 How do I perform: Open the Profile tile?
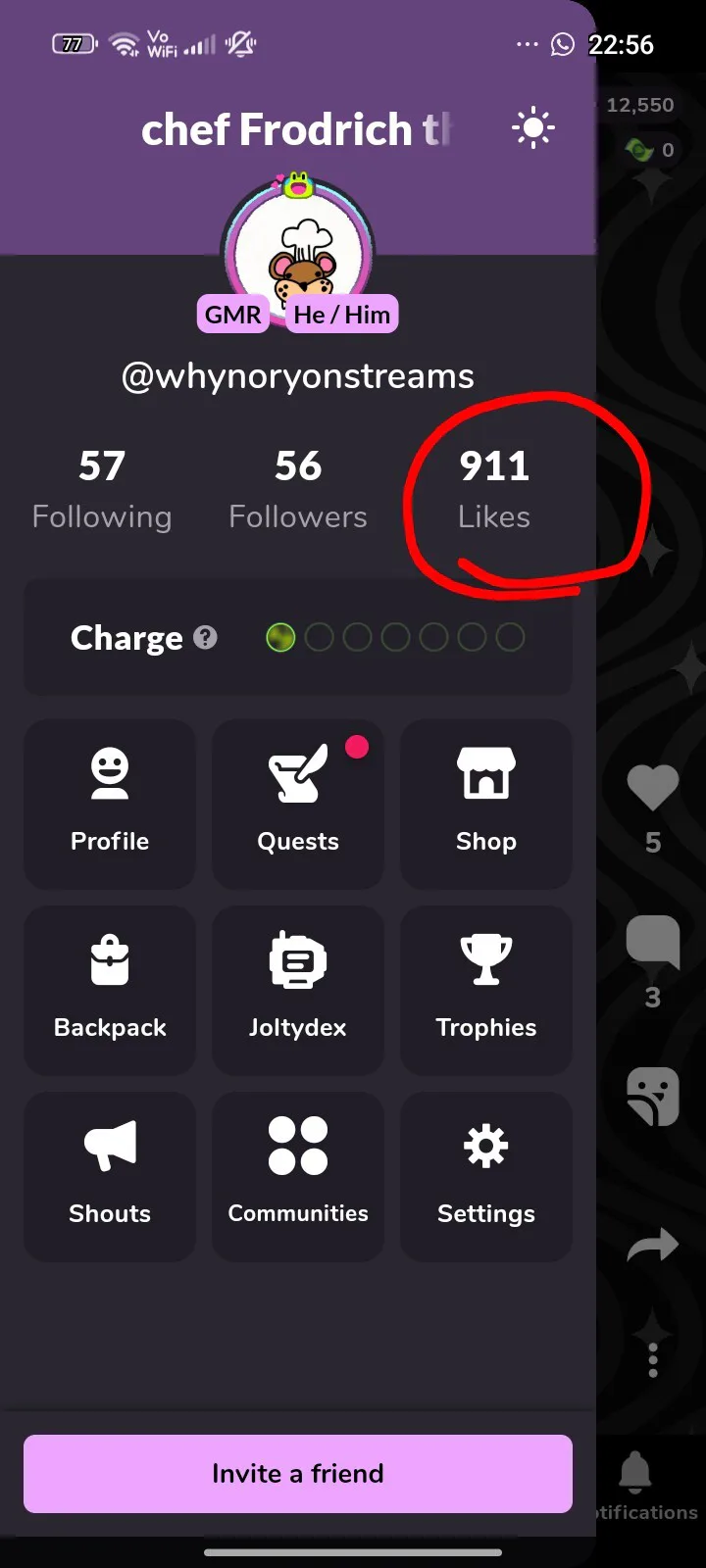coord(110,804)
